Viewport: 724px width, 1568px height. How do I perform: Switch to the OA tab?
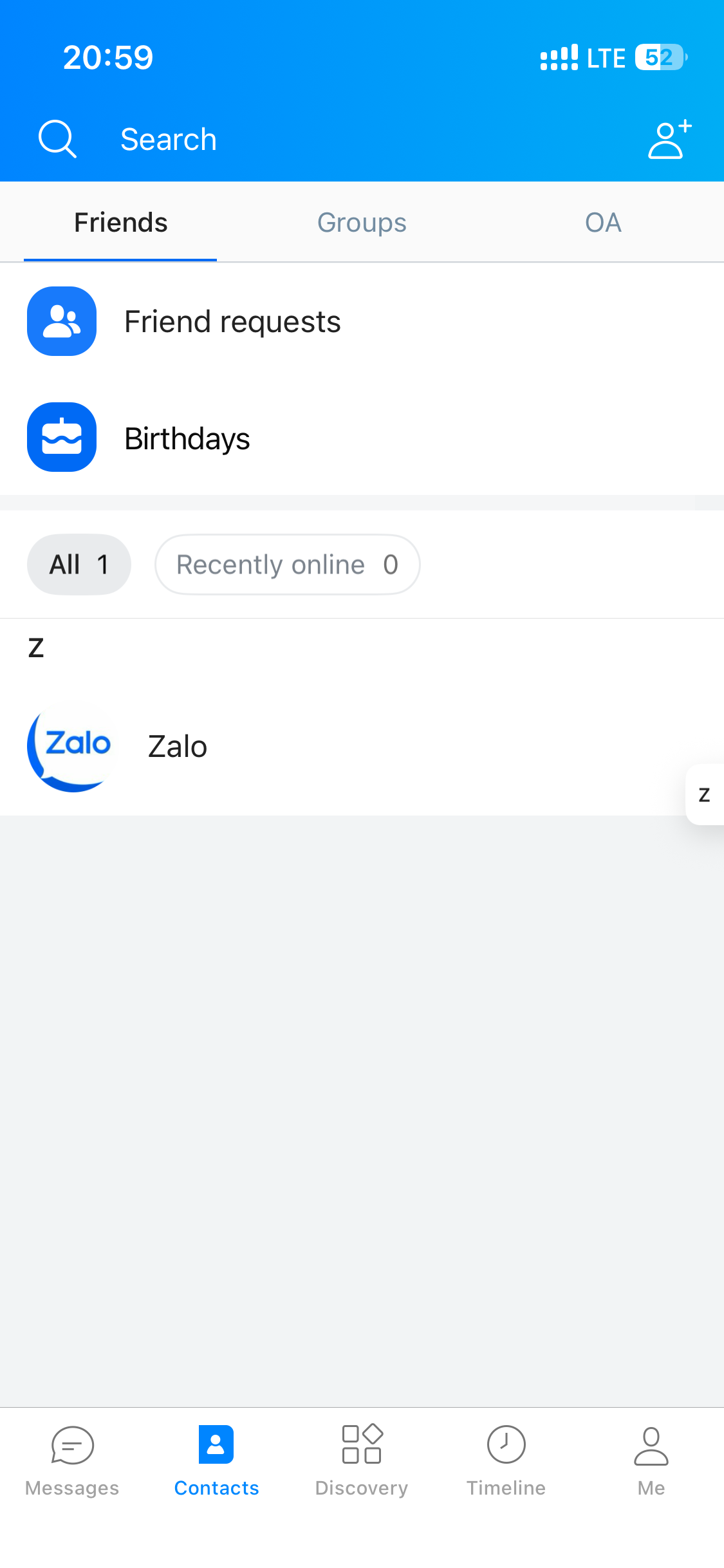coord(603,223)
